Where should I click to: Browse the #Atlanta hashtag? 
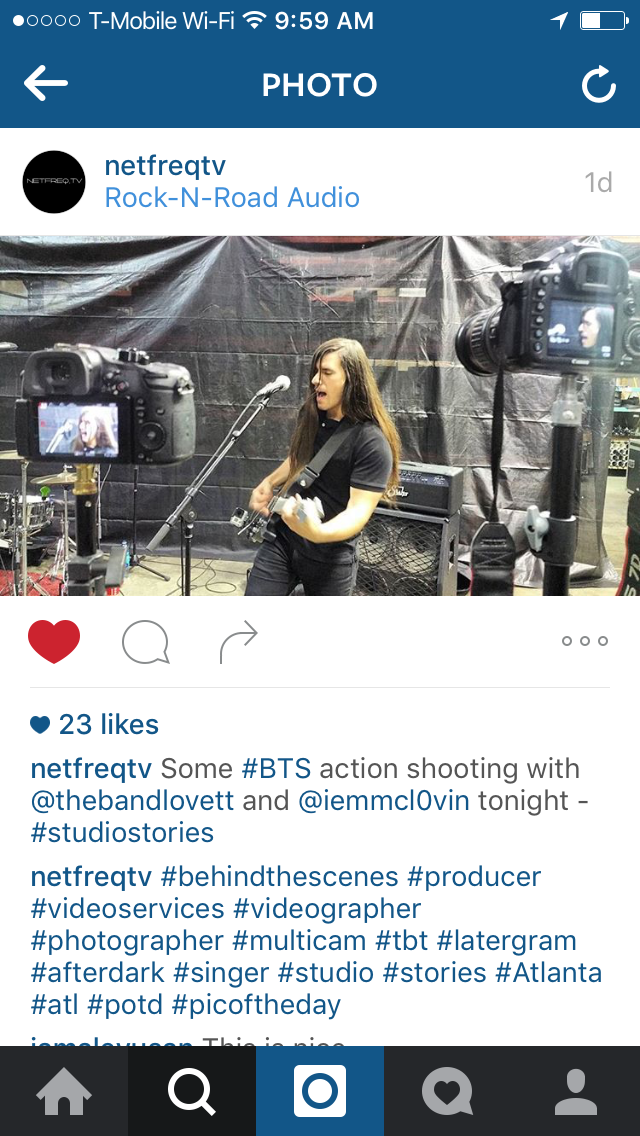coord(547,973)
